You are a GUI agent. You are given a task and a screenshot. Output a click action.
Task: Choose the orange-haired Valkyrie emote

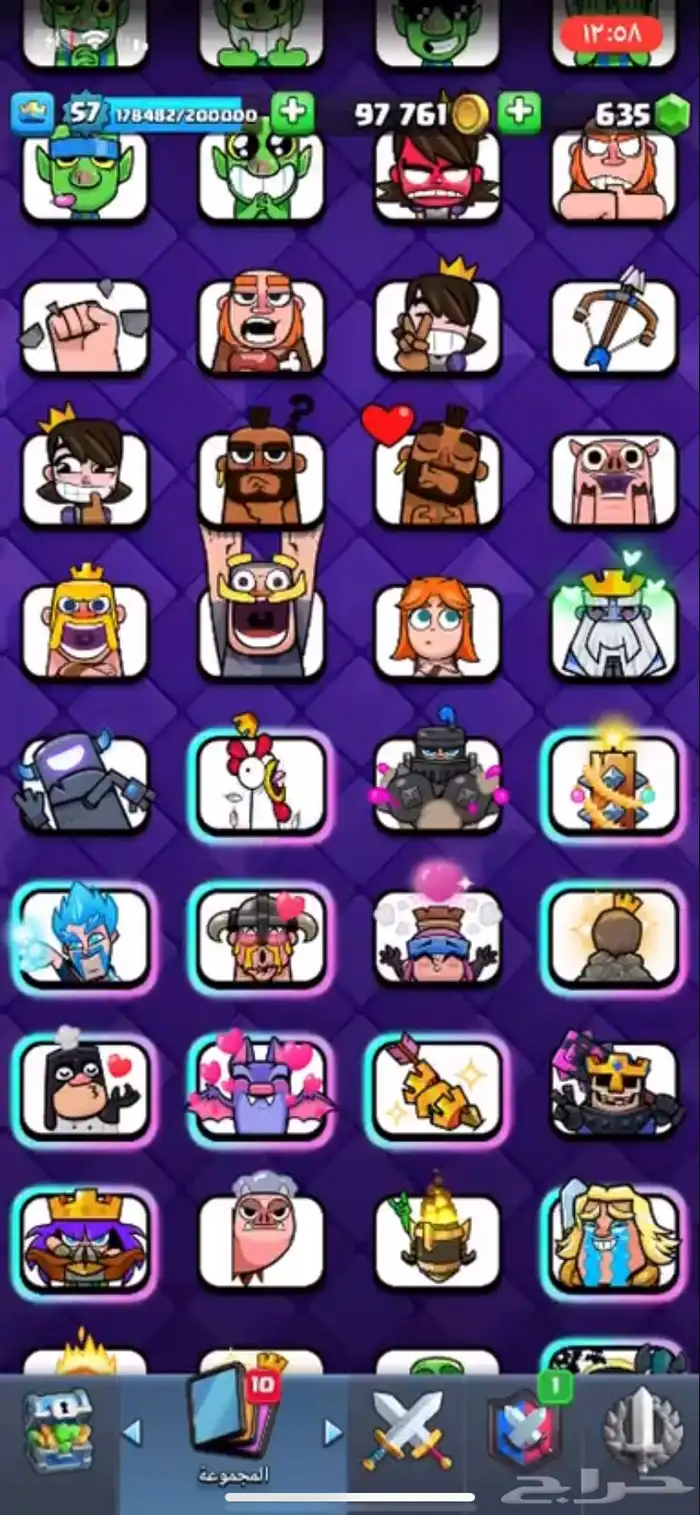pyautogui.click(x=436, y=630)
